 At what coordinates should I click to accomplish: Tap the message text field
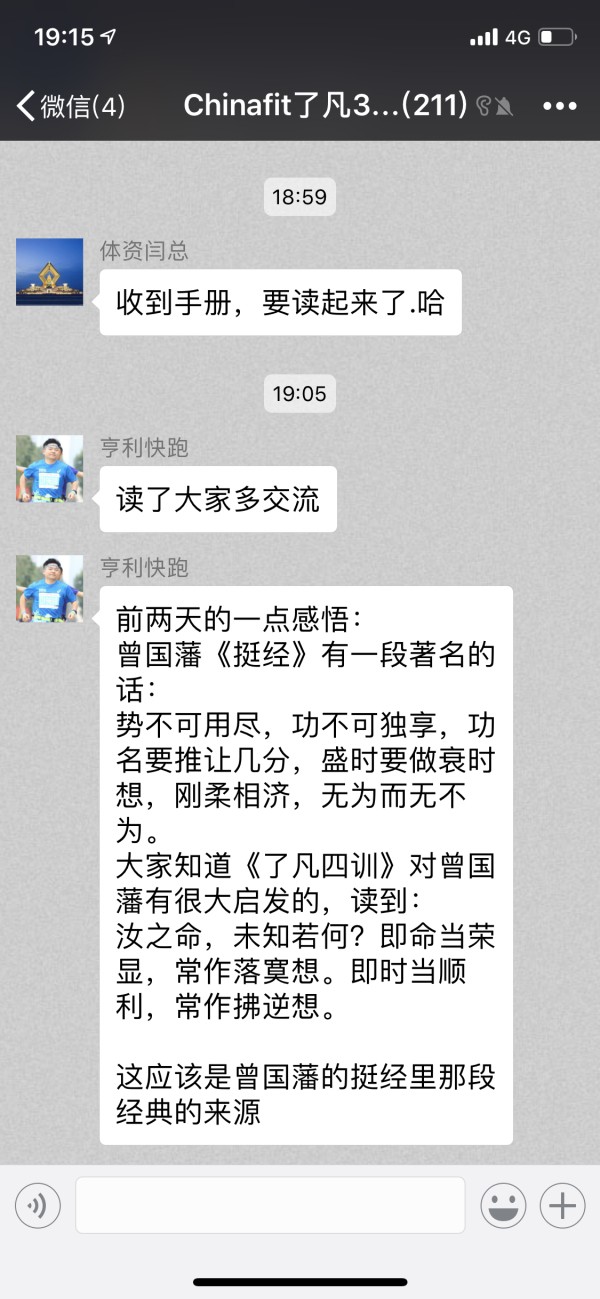pyautogui.click(x=270, y=1205)
